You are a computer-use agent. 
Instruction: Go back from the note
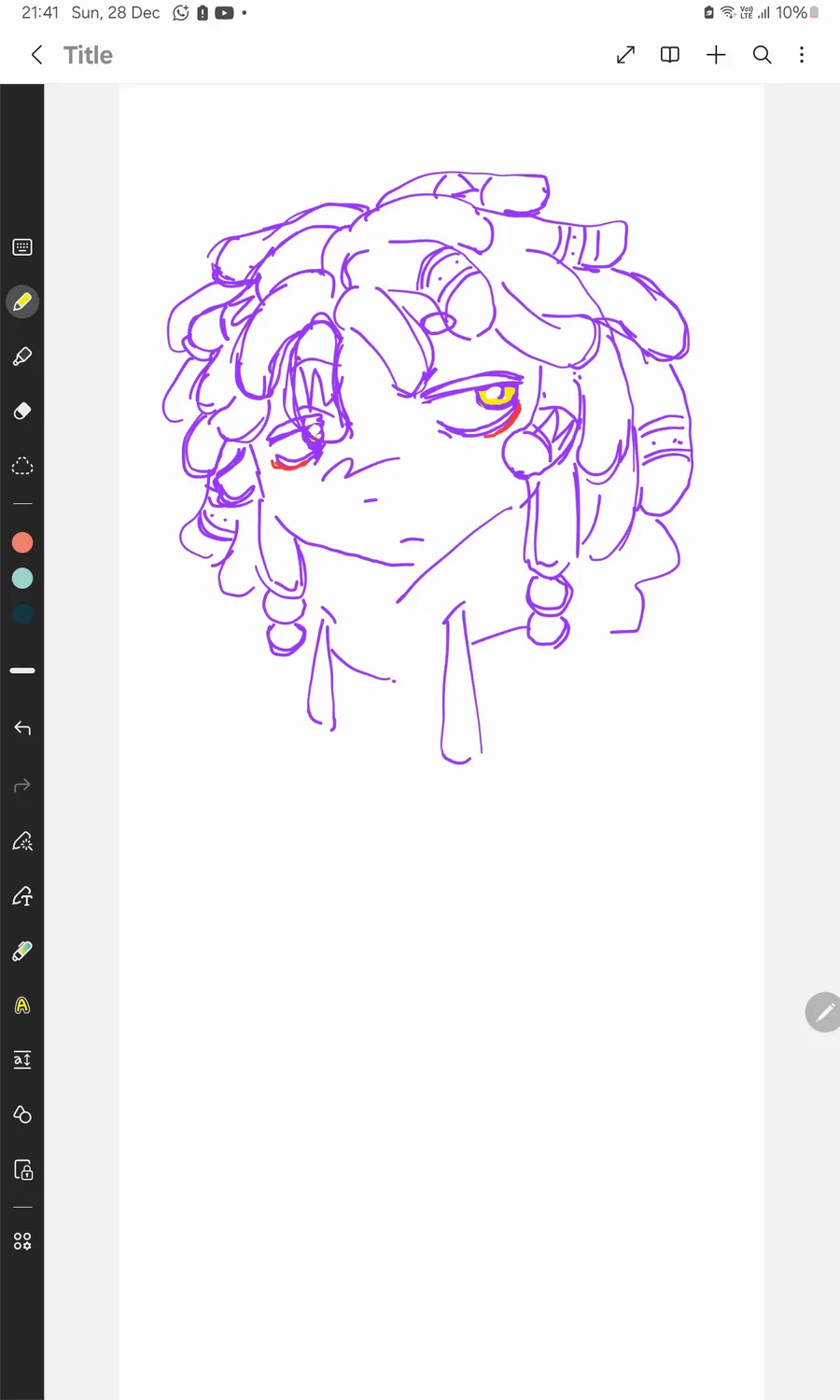point(37,55)
